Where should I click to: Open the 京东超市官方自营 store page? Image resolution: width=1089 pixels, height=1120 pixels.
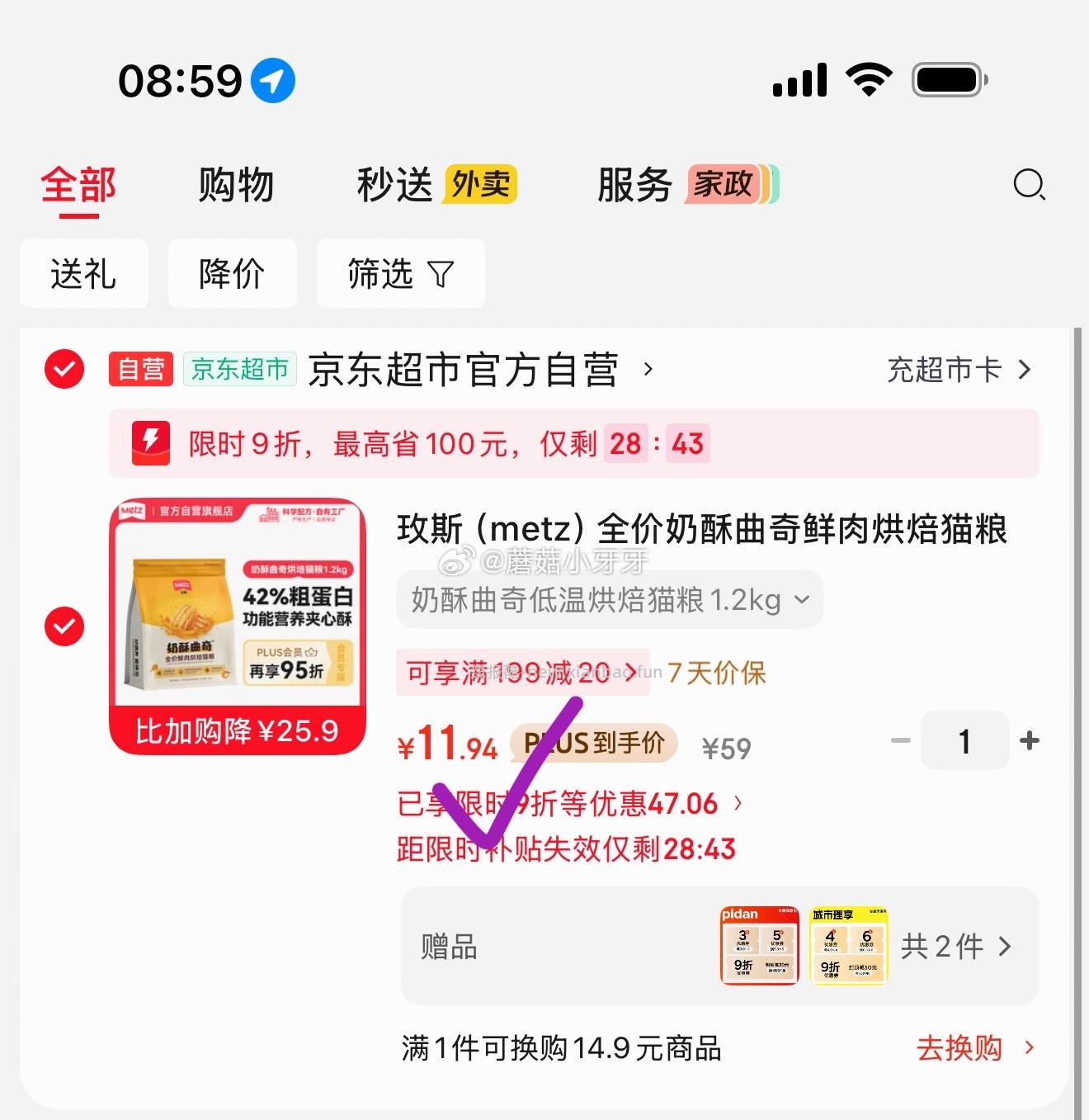(x=462, y=369)
